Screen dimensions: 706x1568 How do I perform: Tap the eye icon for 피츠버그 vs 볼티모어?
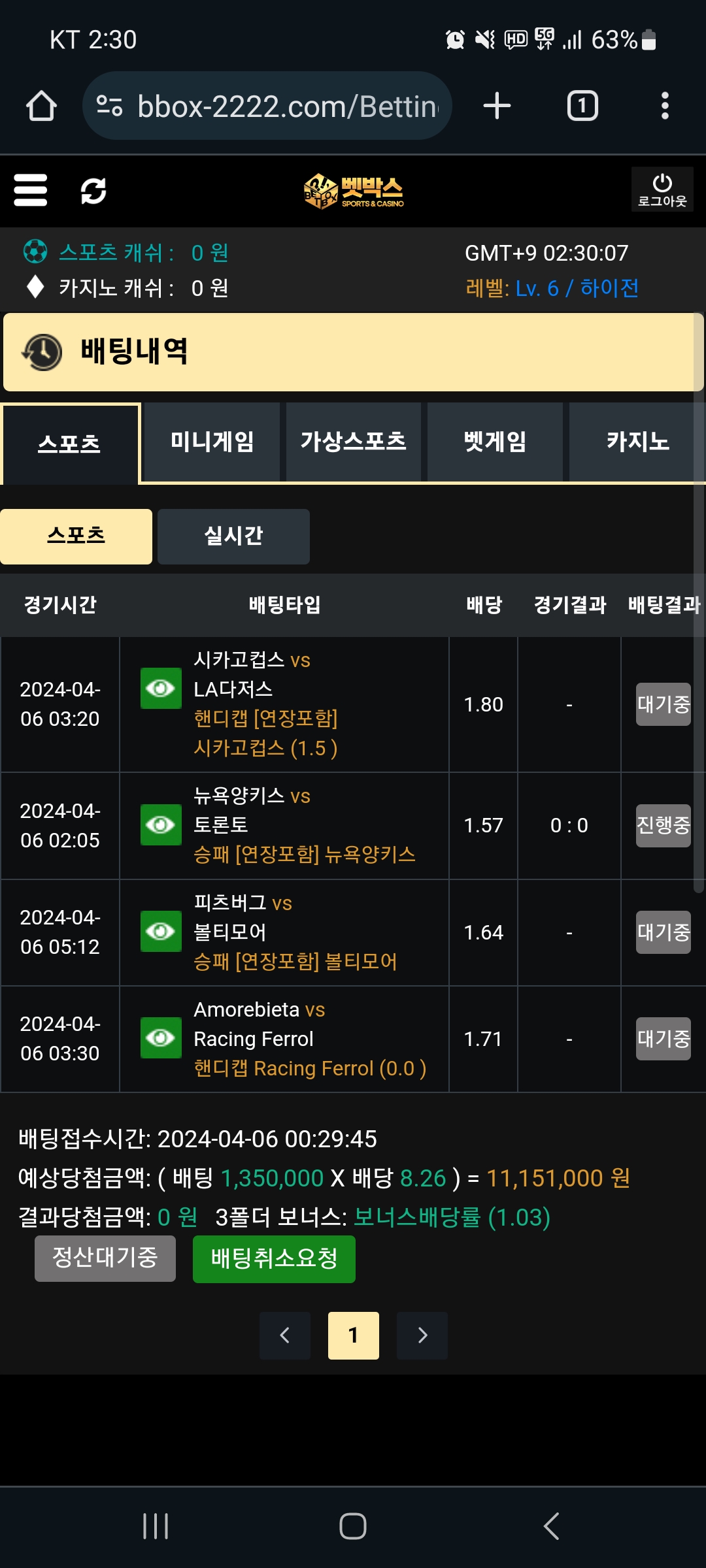[161, 931]
